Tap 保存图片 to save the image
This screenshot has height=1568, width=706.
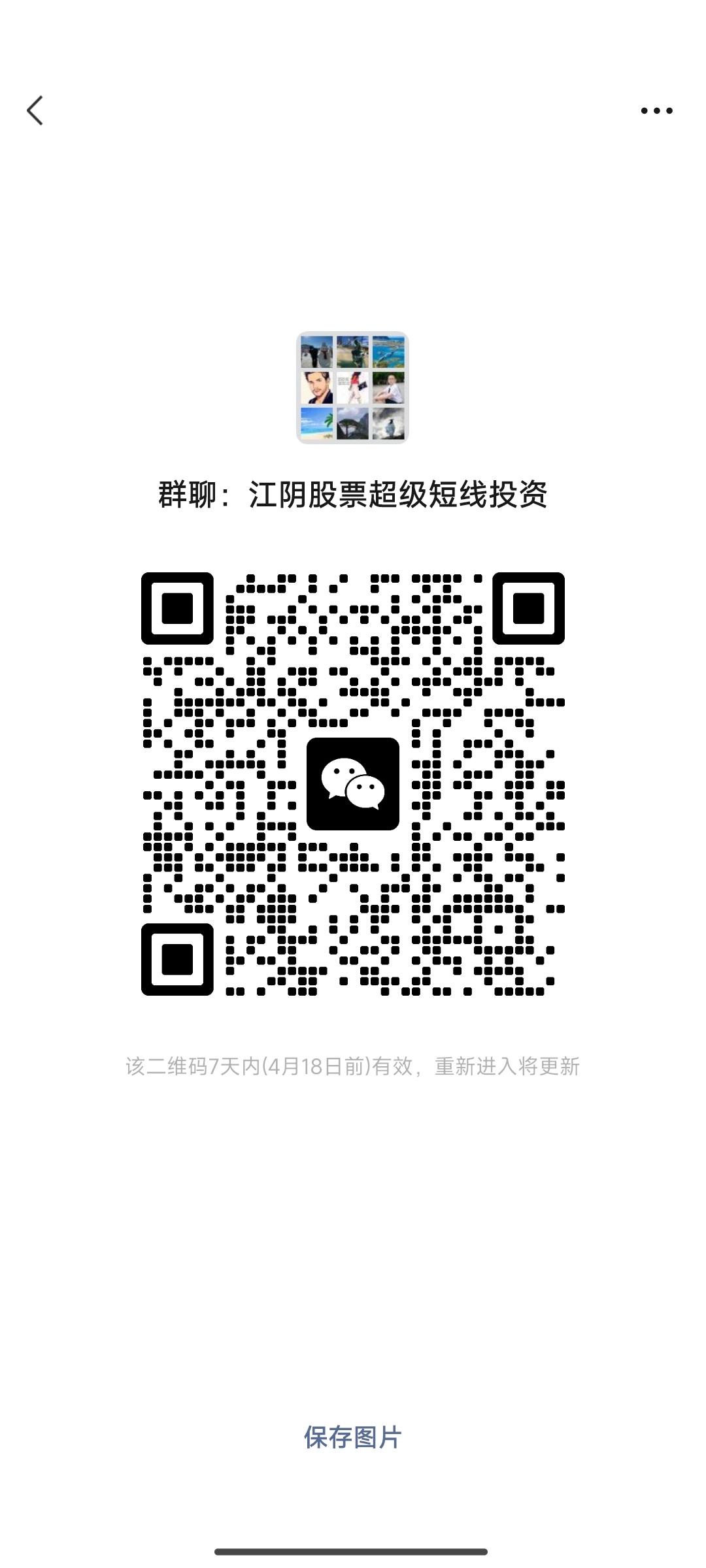pyautogui.click(x=352, y=1437)
